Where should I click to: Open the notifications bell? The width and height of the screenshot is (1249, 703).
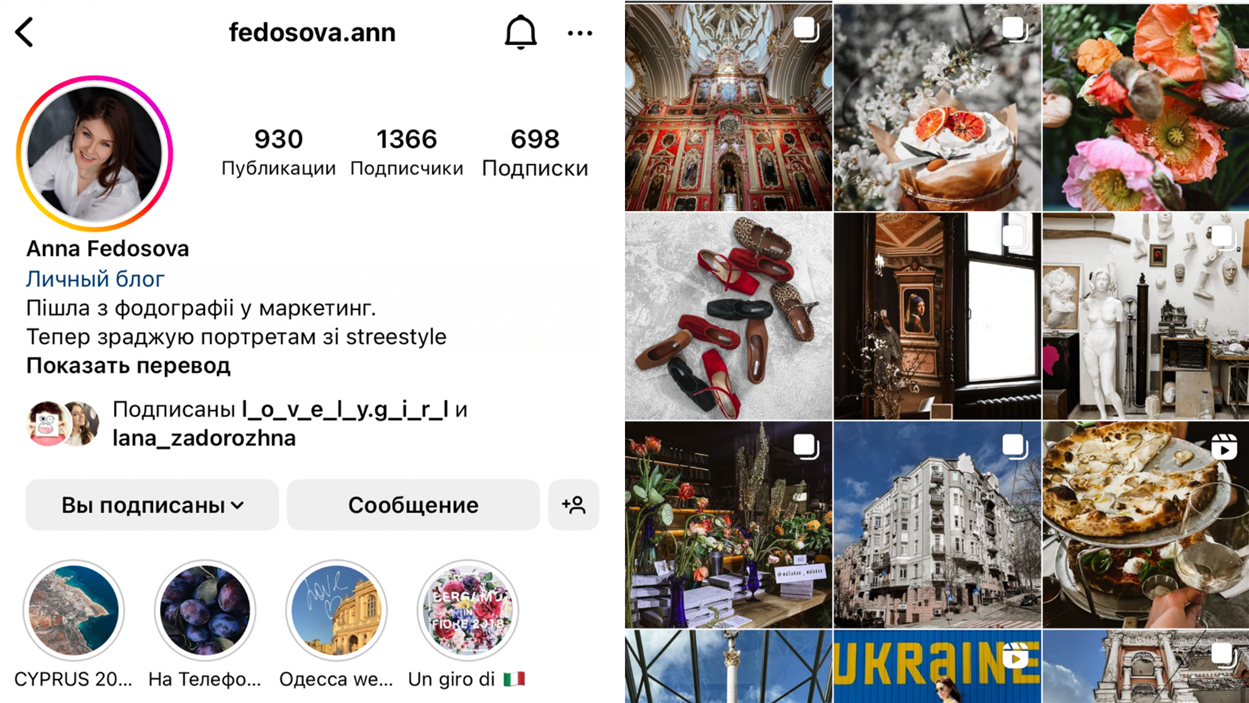520,33
